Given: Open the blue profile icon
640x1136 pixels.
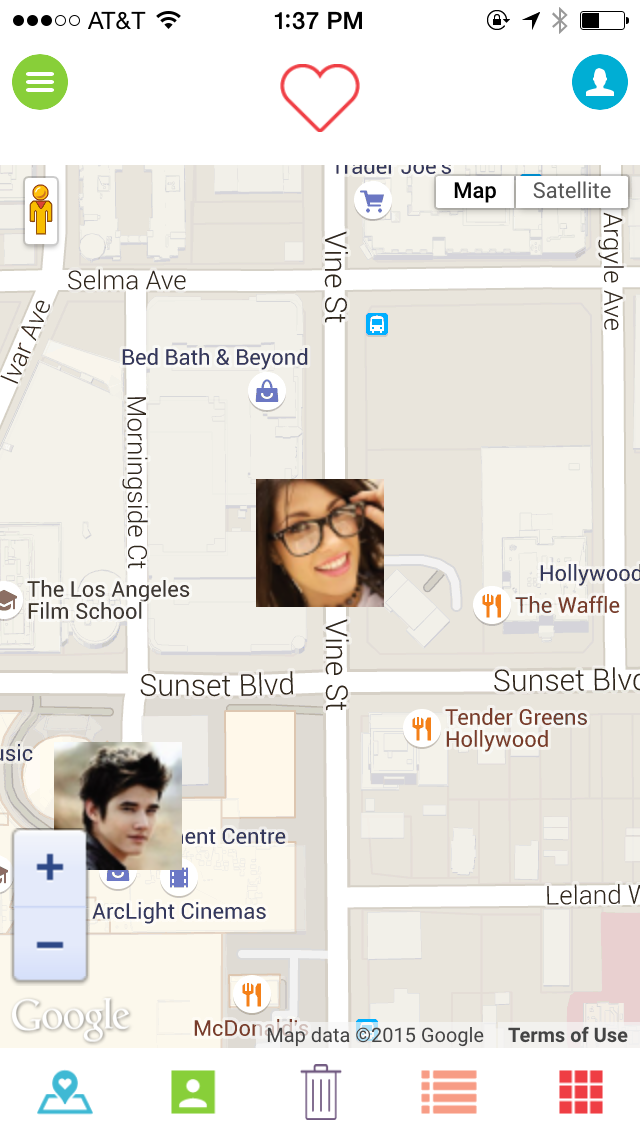Looking at the screenshot, I should click(599, 82).
